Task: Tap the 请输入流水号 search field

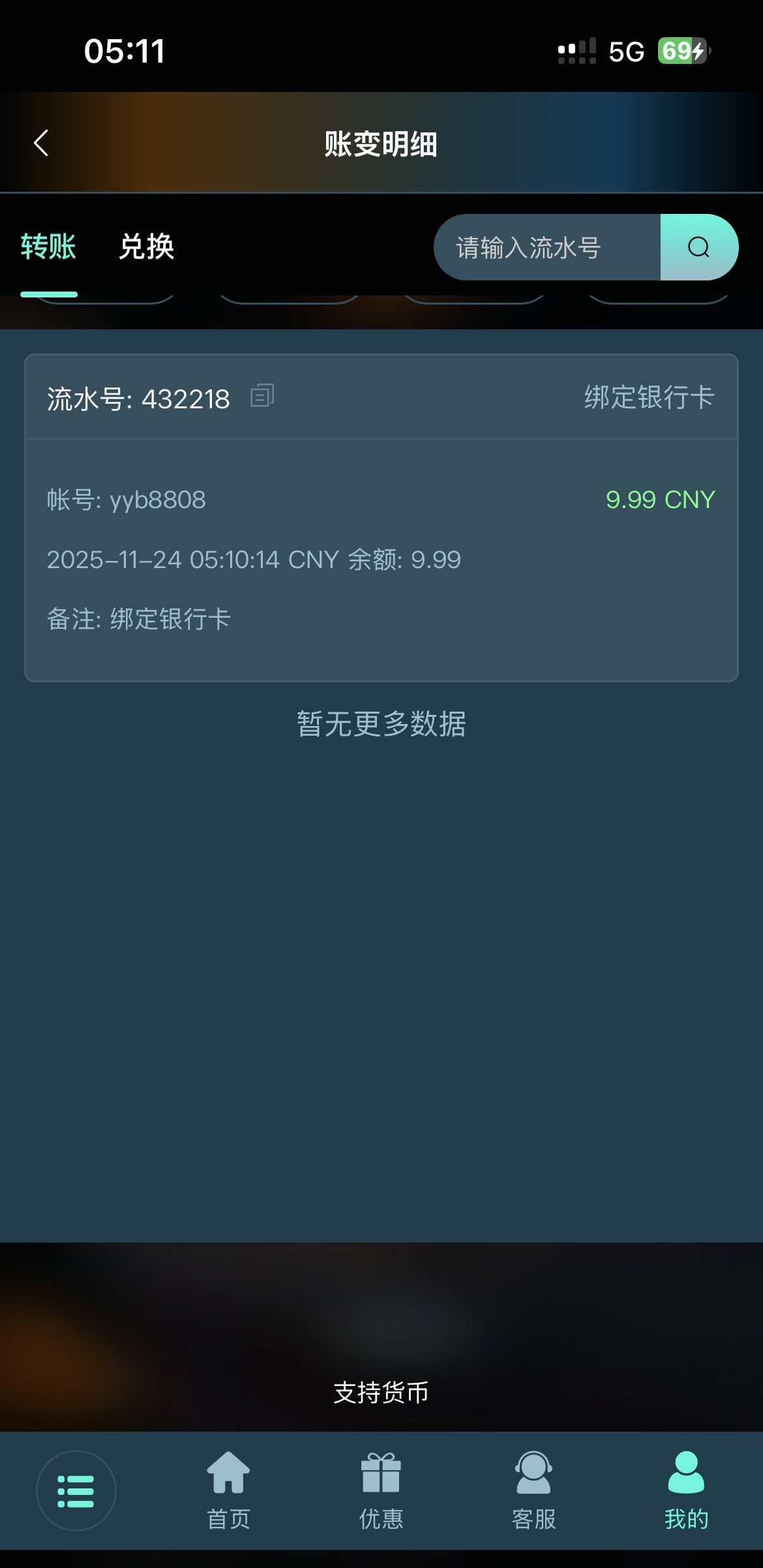Action: 546,248
